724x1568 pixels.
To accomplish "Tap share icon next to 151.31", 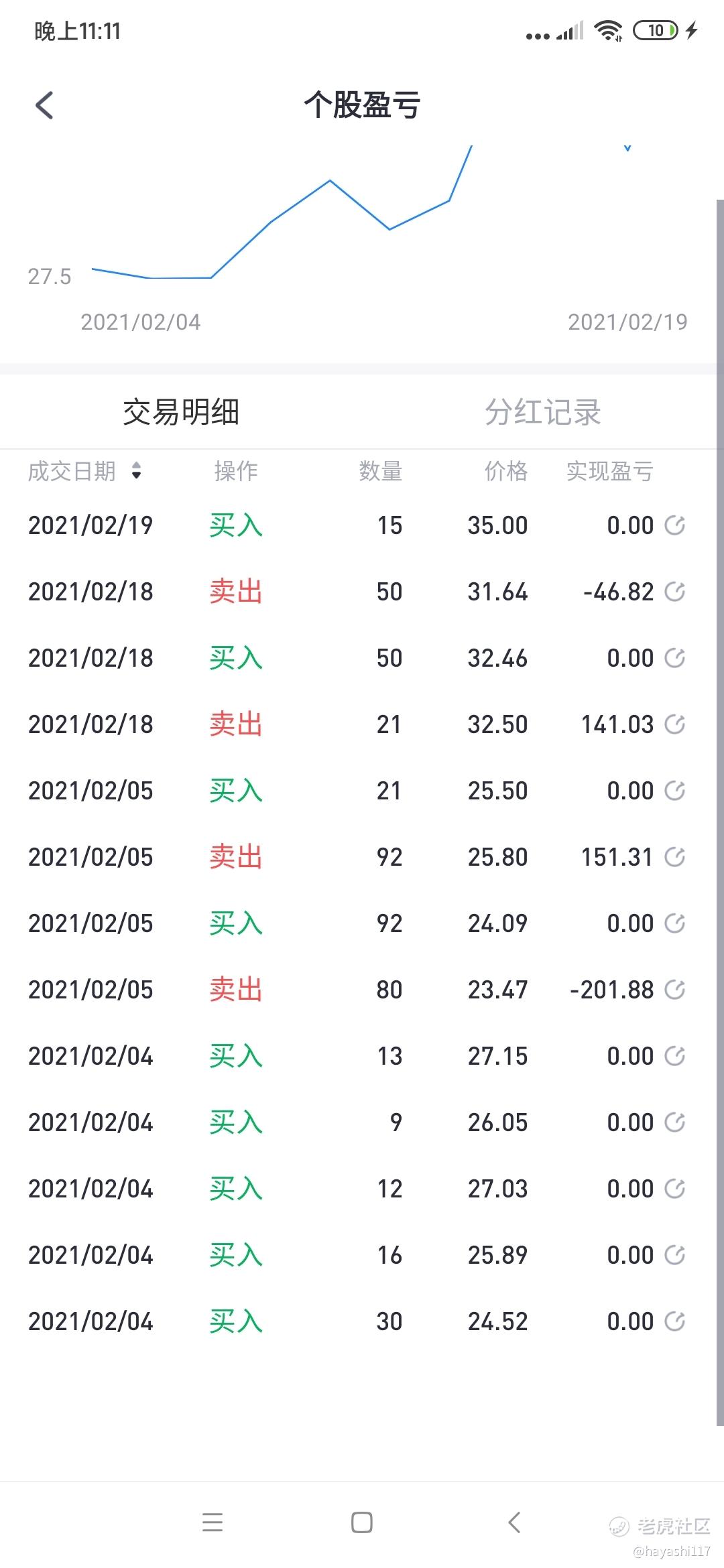I will click(674, 856).
